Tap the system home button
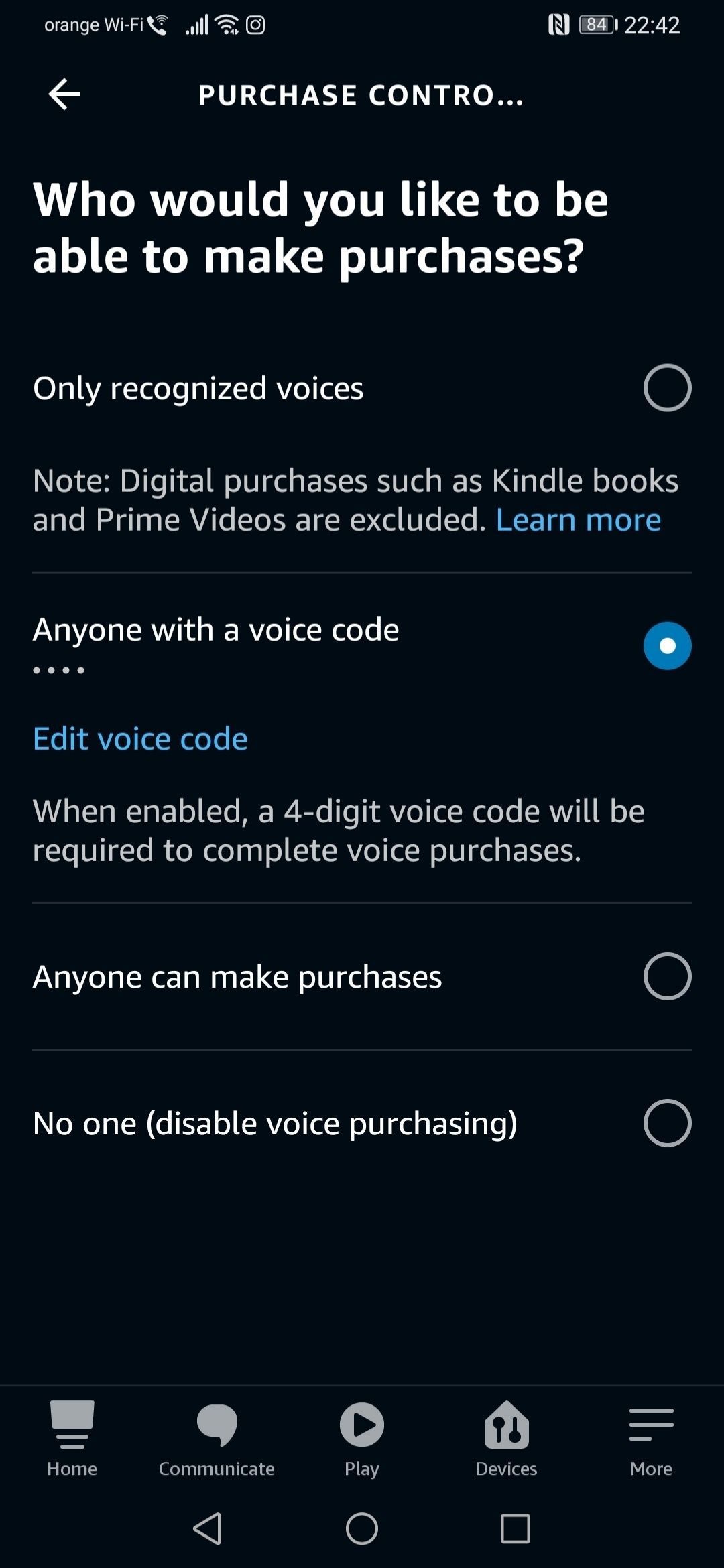The height and width of the screenshot is (1568, 724). pyautogui.click(x=361, y=1528)
